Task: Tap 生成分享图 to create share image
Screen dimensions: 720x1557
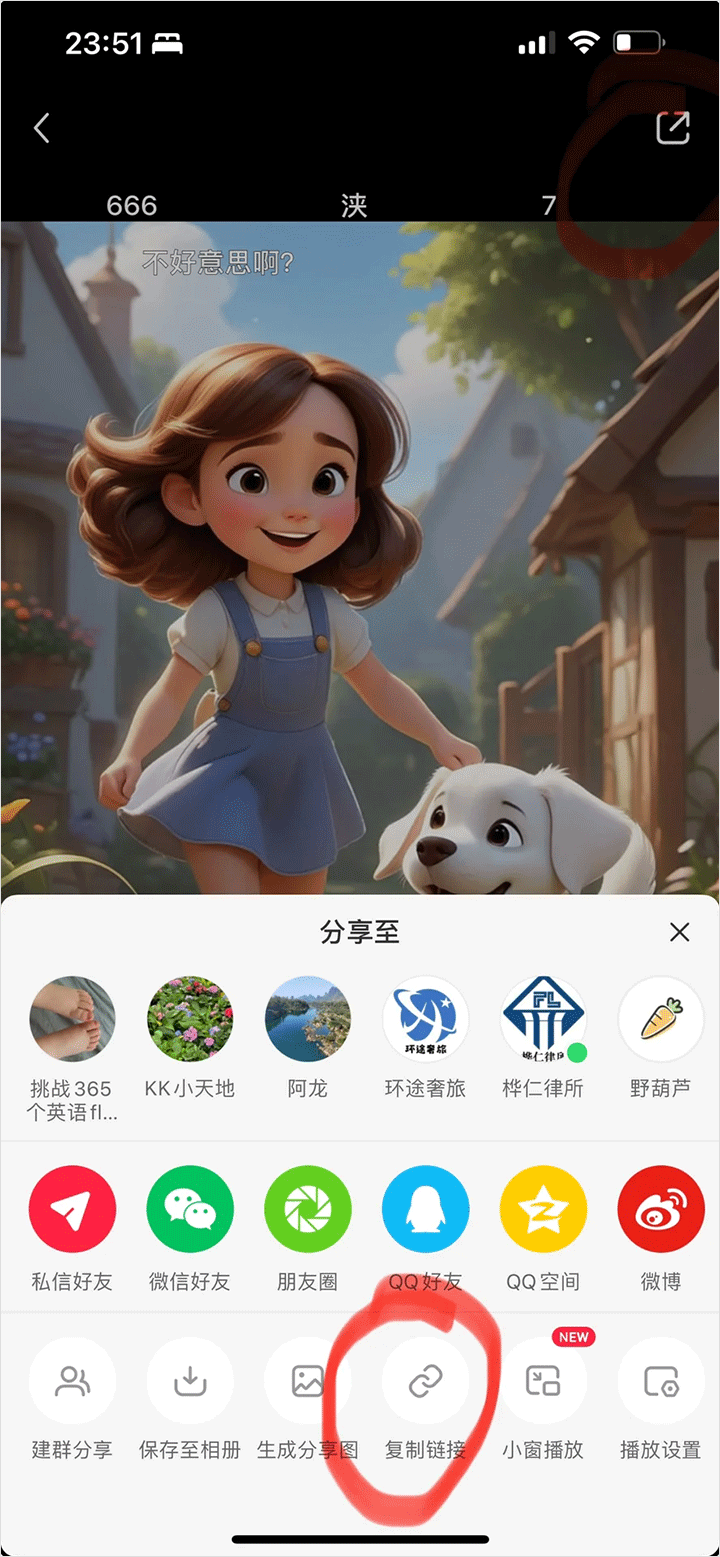Action: tap(308, 1381)
